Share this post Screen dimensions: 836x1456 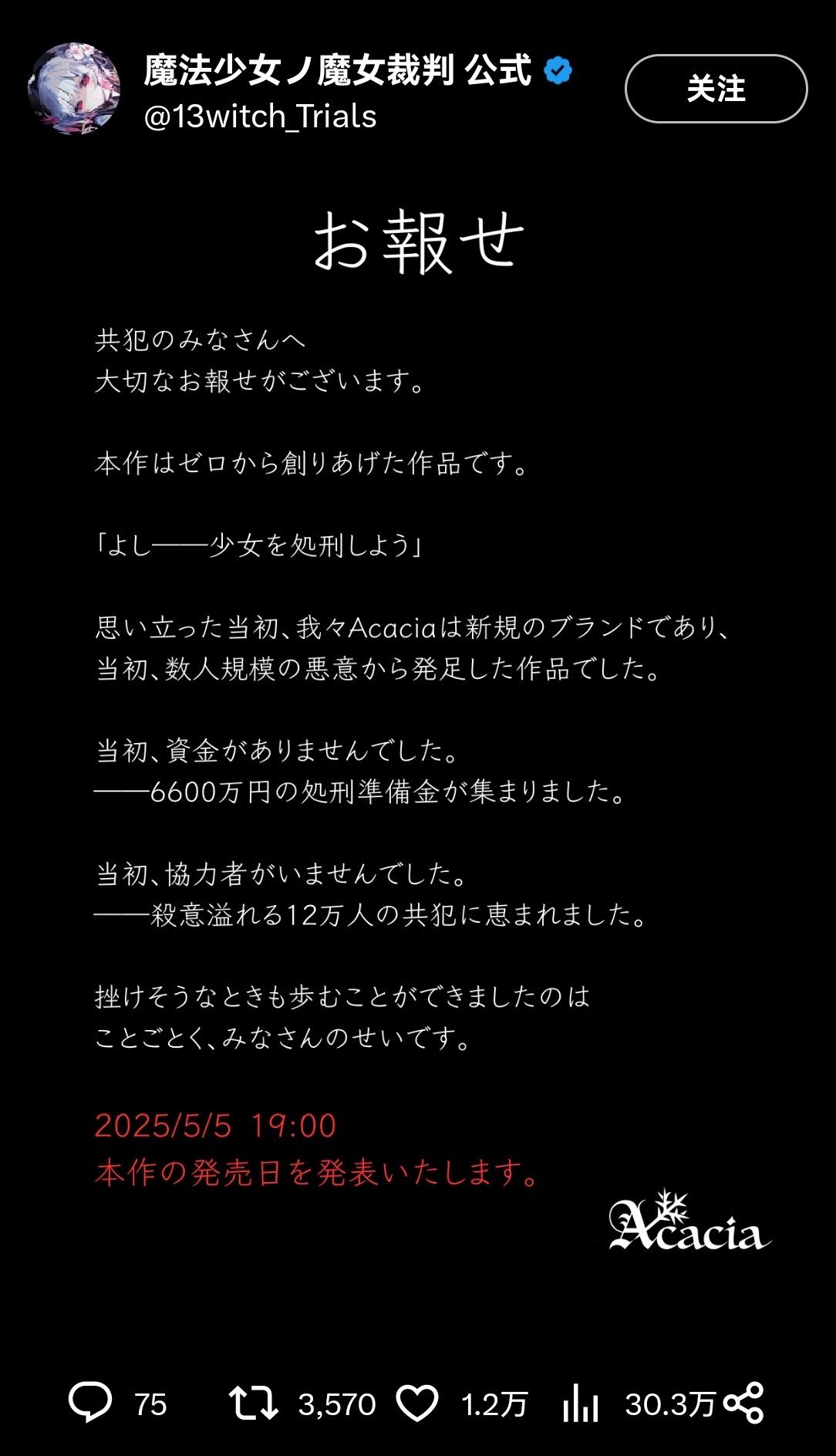(x=744, y=1403)
